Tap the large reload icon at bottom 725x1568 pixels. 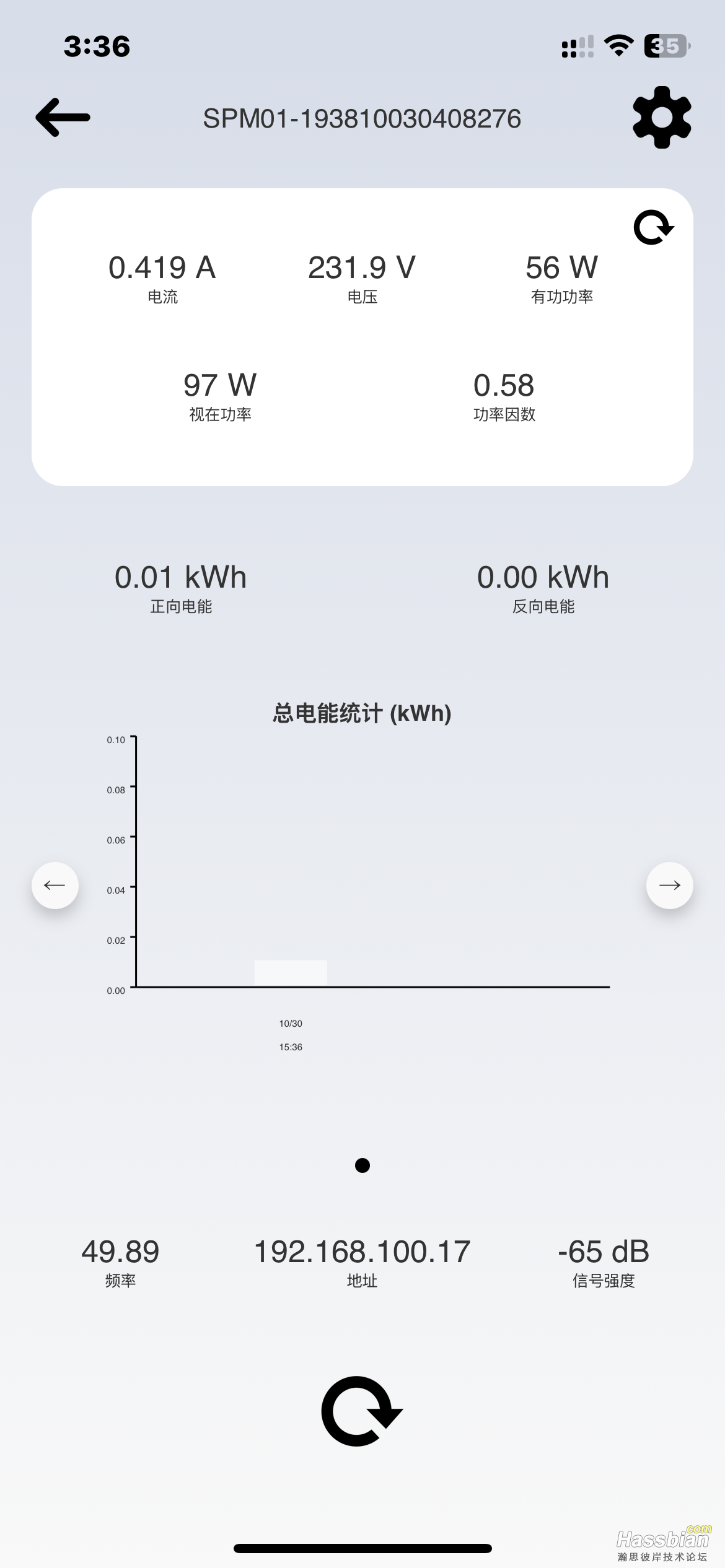tap(362, 1411)
